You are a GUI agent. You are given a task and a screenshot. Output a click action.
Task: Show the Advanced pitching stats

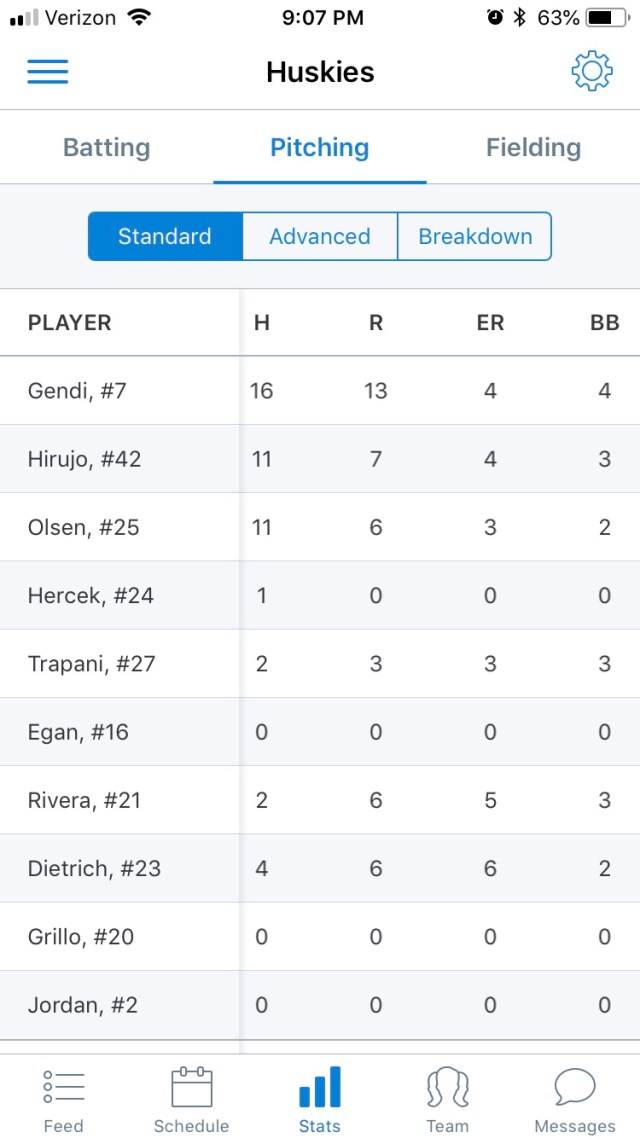(320, 237)
